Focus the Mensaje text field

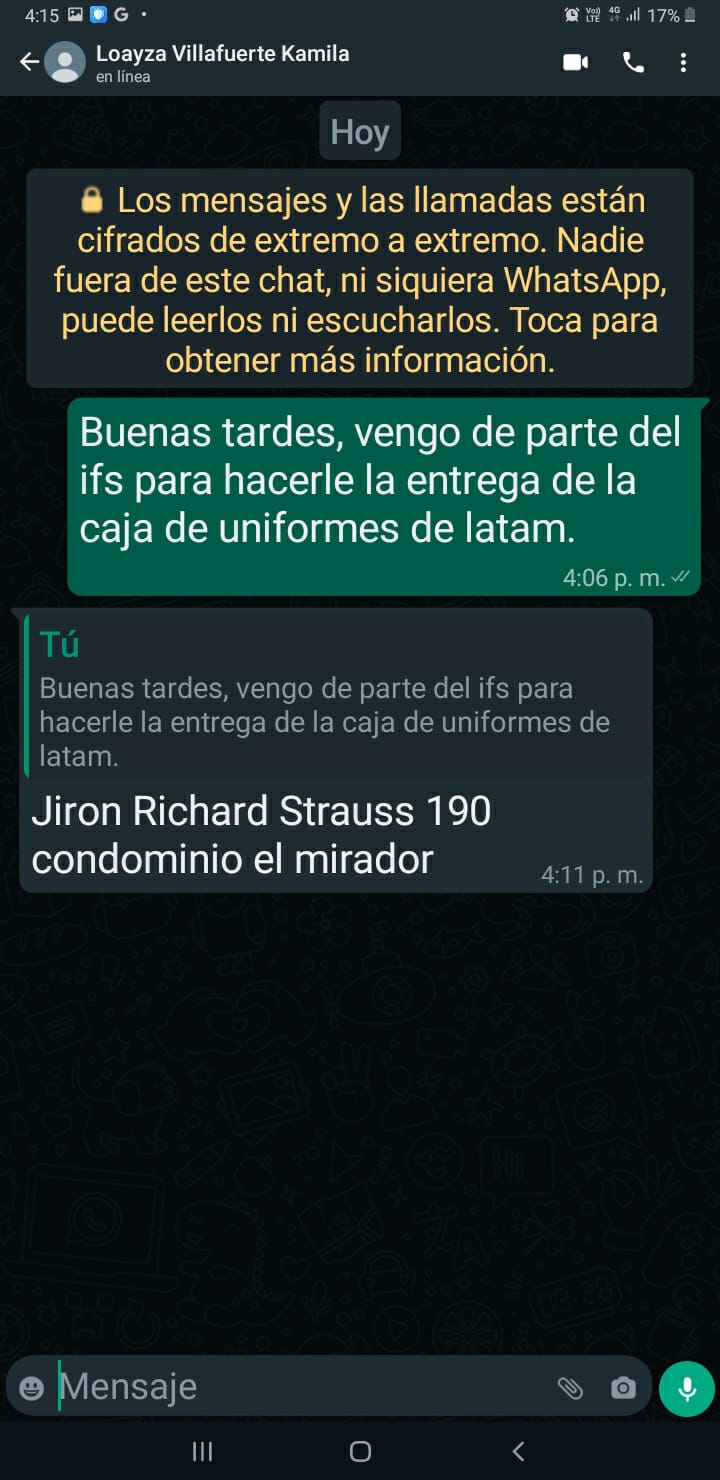point(300,1387)
